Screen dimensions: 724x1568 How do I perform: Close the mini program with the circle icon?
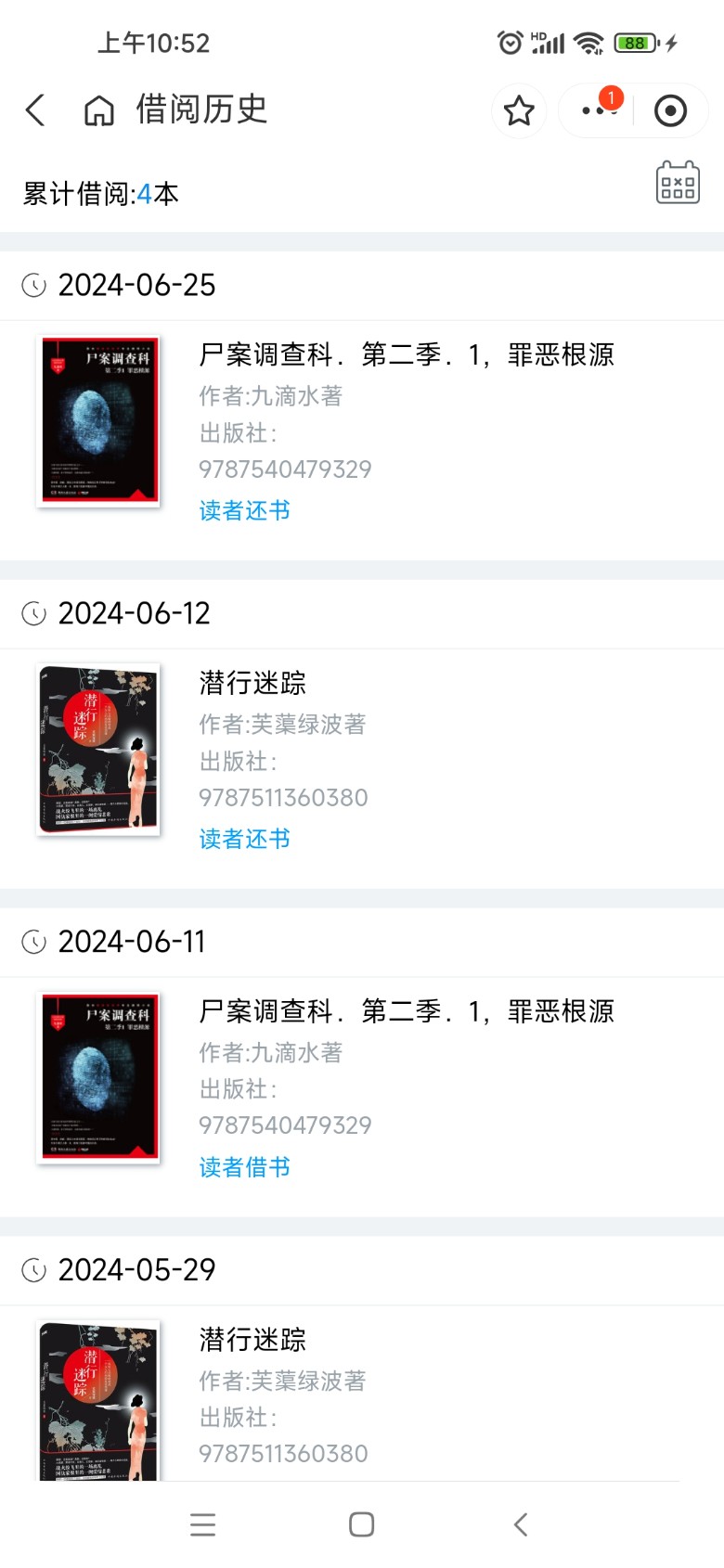tap(670, 110)
